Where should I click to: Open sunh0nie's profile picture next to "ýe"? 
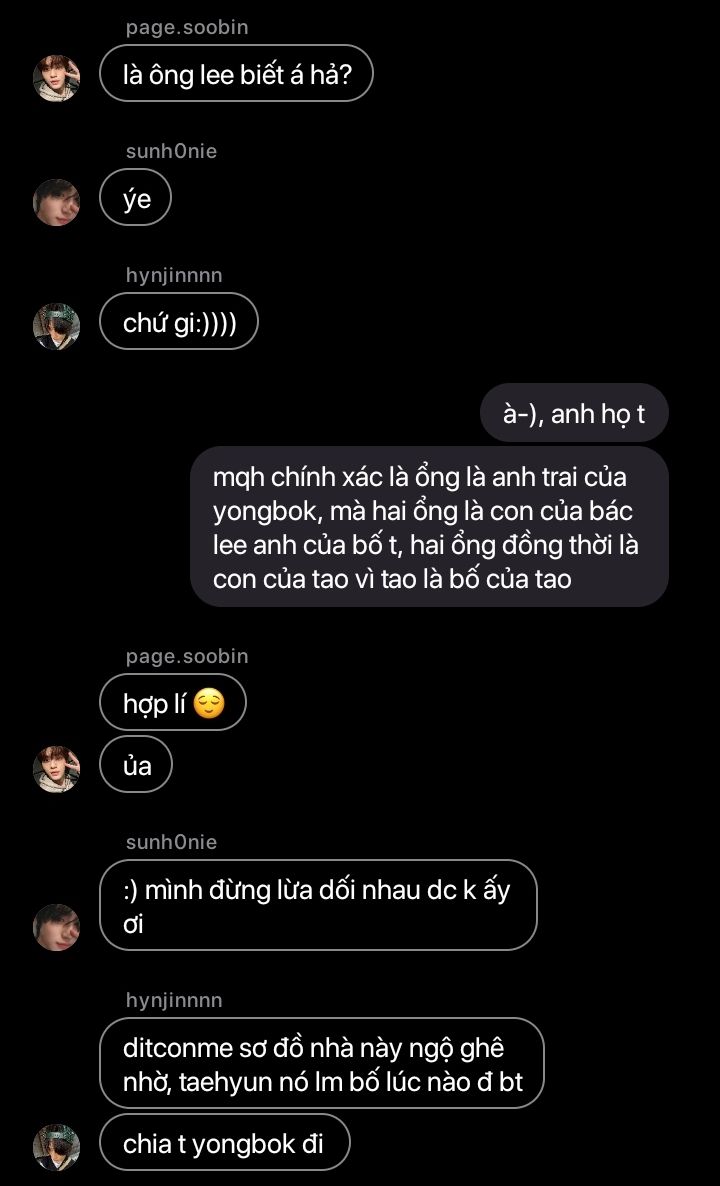tap(57, 202)
